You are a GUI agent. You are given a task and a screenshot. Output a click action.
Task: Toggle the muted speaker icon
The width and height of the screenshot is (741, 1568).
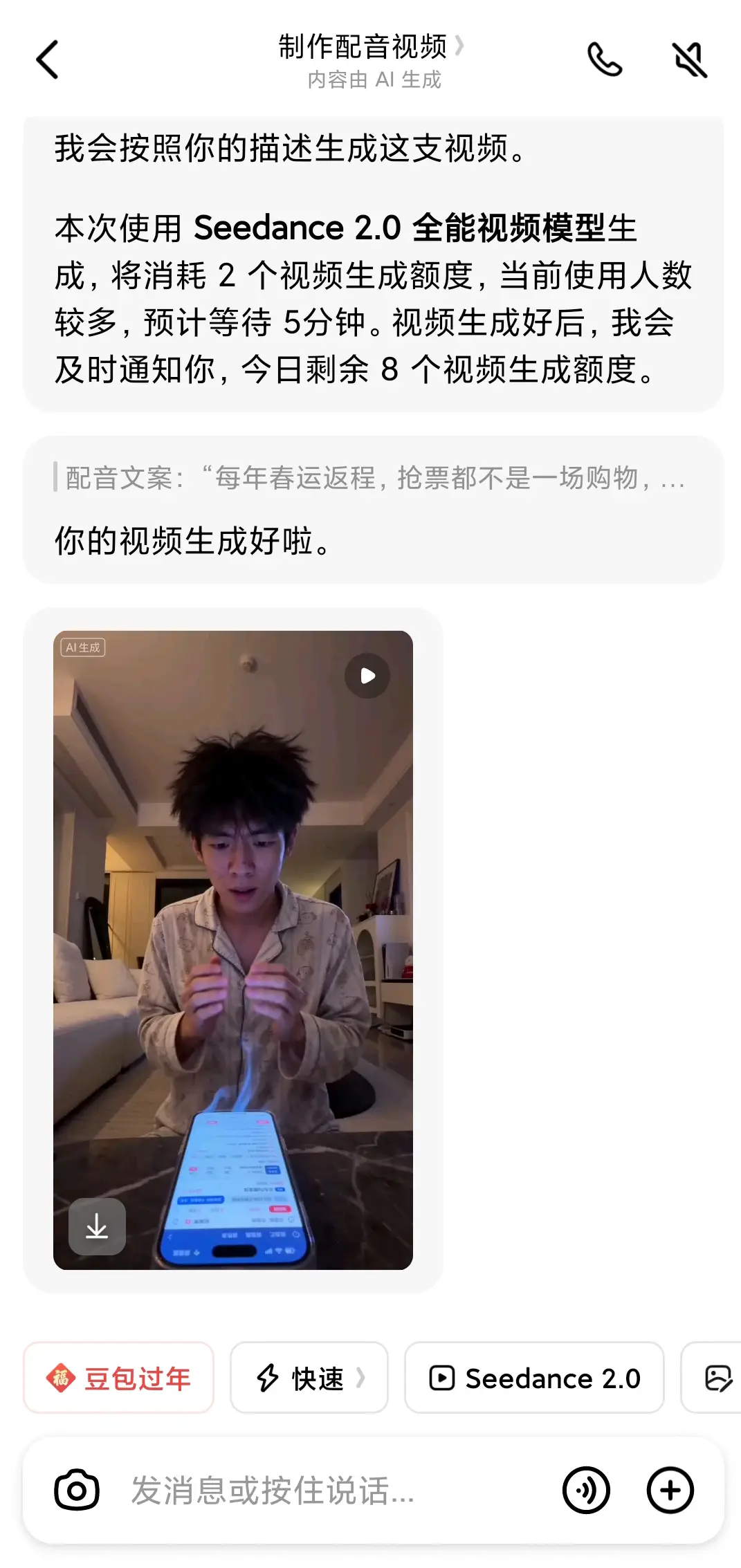[690, 60]
